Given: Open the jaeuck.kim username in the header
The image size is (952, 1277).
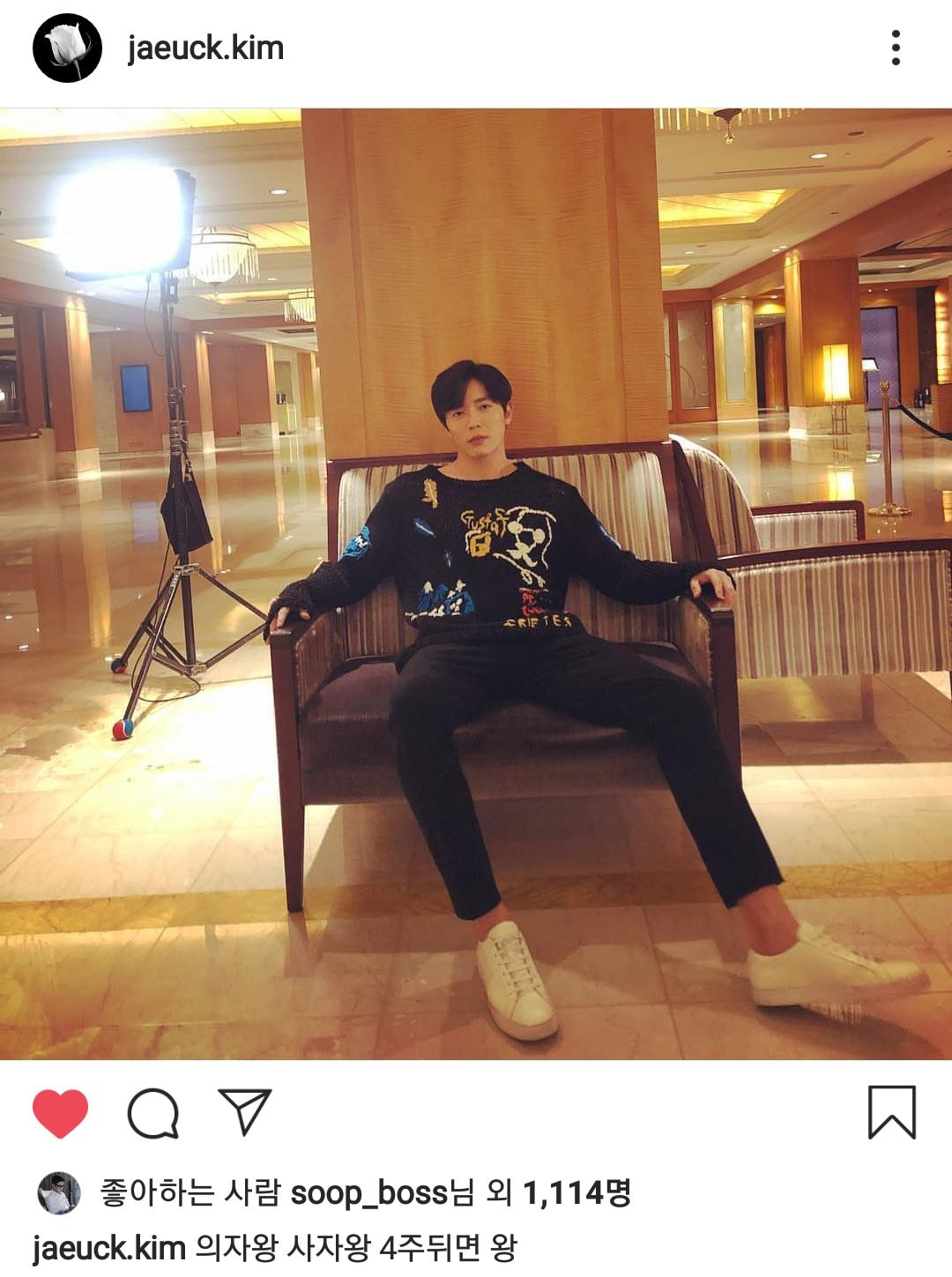Looking at the screenshot, I should coord(205,48).
